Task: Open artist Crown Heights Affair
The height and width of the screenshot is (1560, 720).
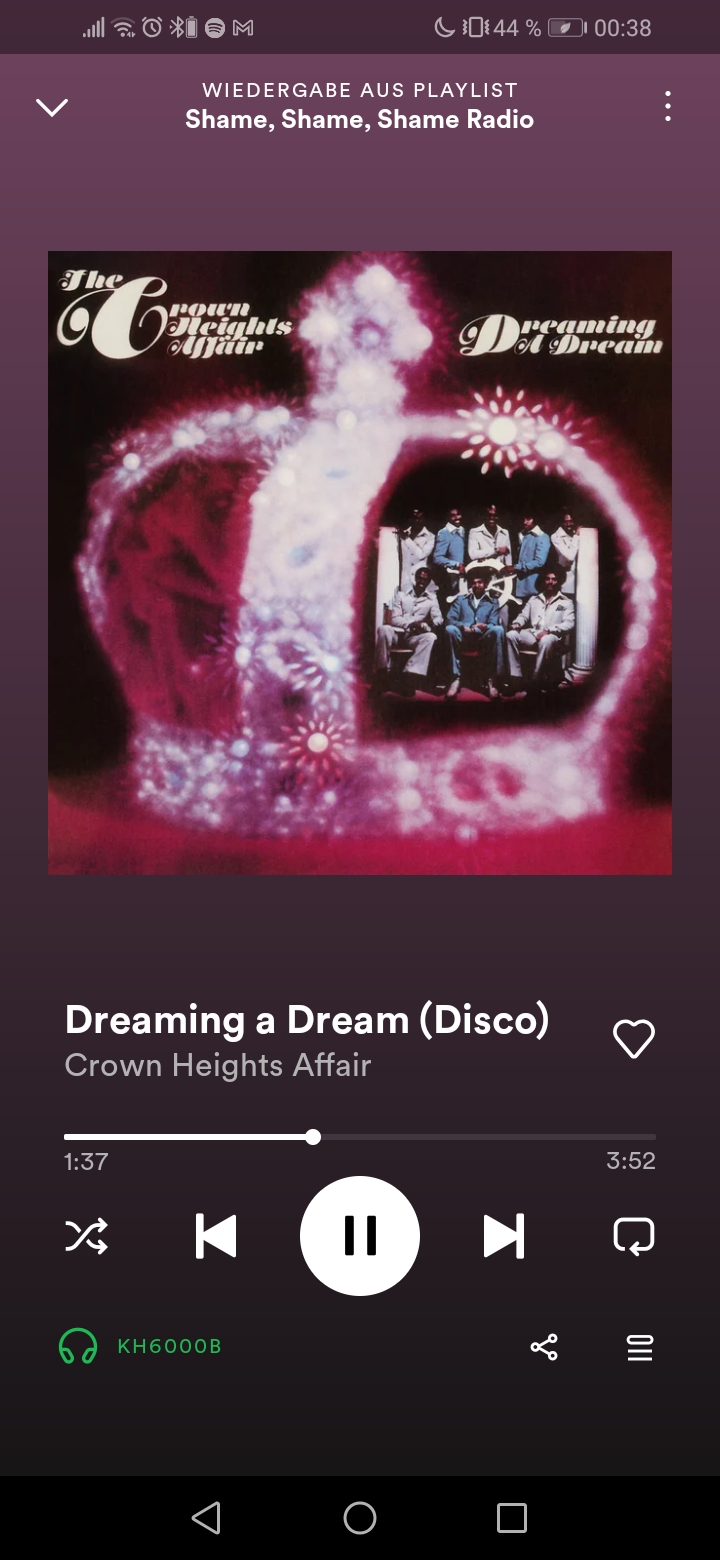Action: pyautogui.click(x=217, y=1065)
